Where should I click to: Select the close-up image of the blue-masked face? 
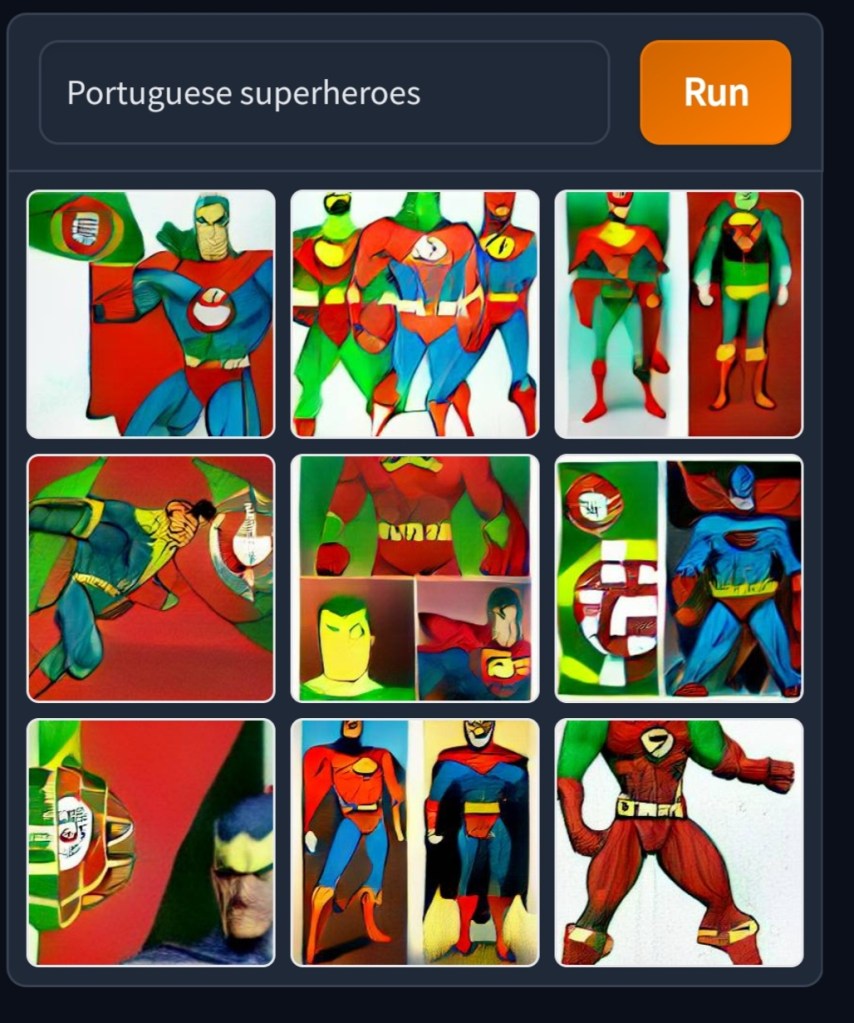click(150, 842)
